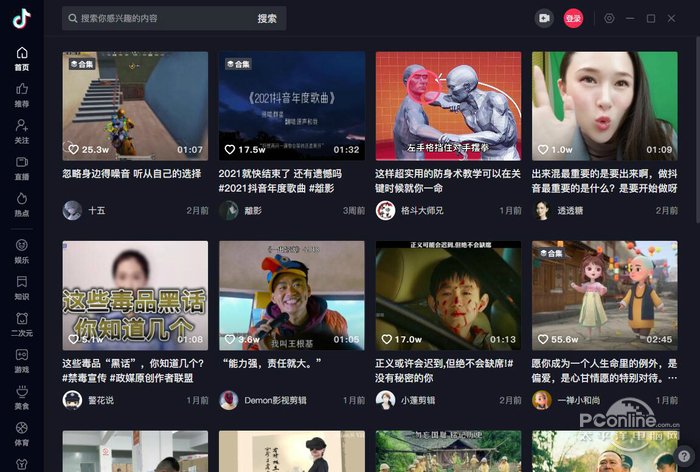Select the 知识 category
The width and height of the screenshot is (700, 472).
click(22, 287)
